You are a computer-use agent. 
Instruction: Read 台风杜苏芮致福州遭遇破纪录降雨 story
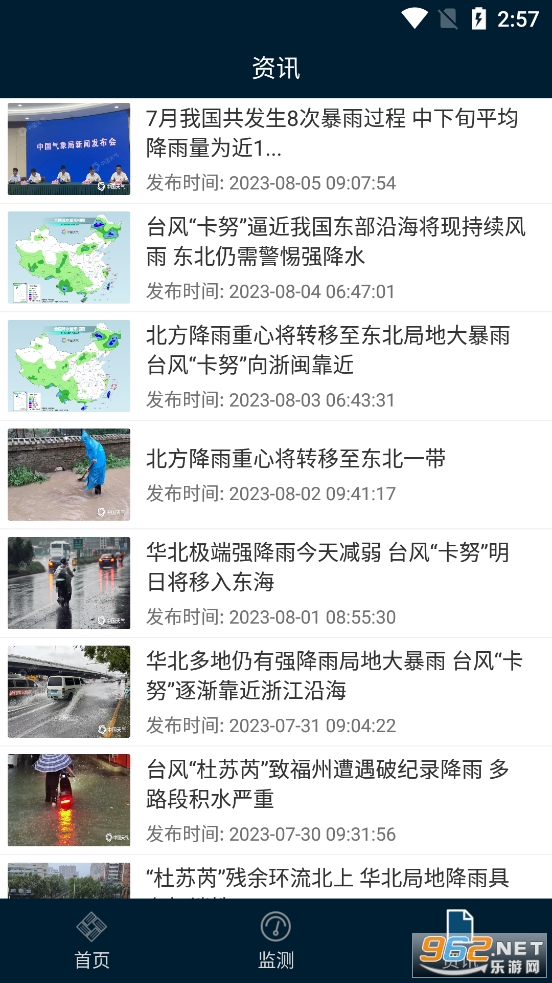tap(276, 800)
